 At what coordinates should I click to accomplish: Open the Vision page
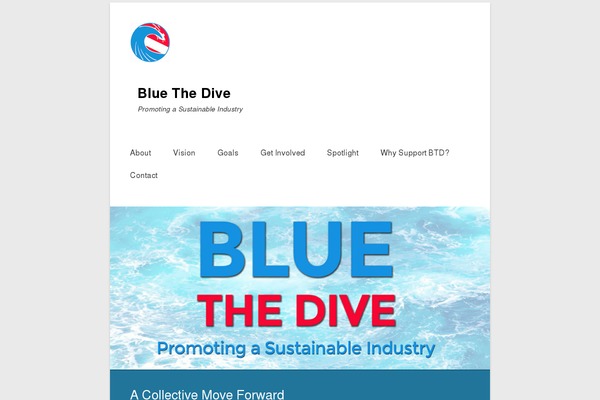(184, 153)
